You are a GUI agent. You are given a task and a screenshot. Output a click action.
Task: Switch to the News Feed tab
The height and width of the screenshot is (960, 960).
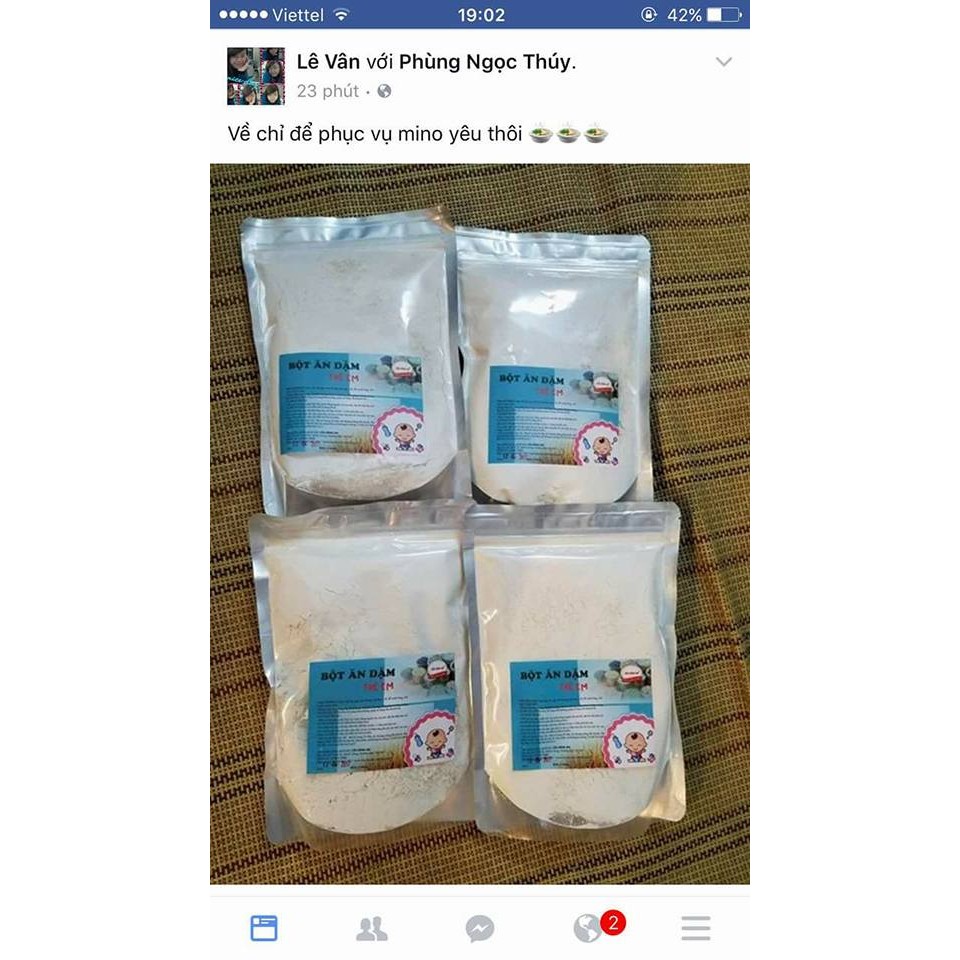(264, 928)
